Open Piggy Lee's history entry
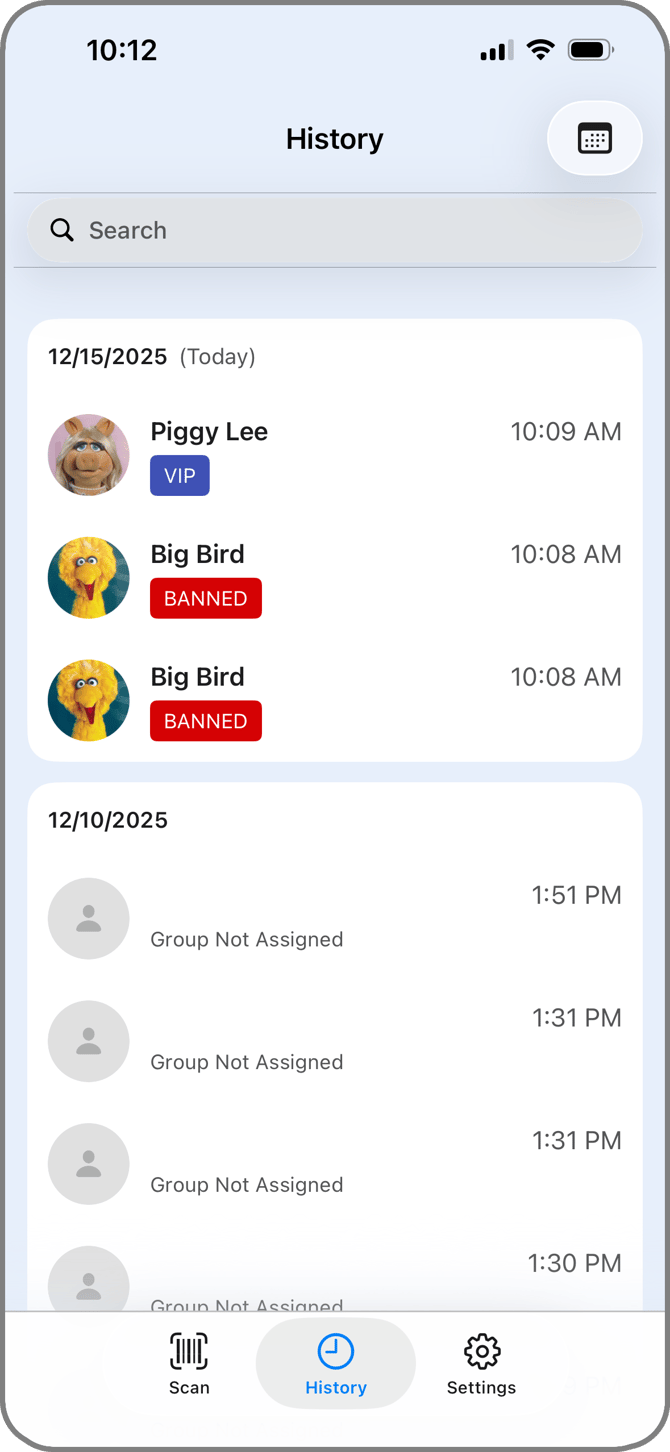The image size is (670, 1452). (x=334, y=455)
